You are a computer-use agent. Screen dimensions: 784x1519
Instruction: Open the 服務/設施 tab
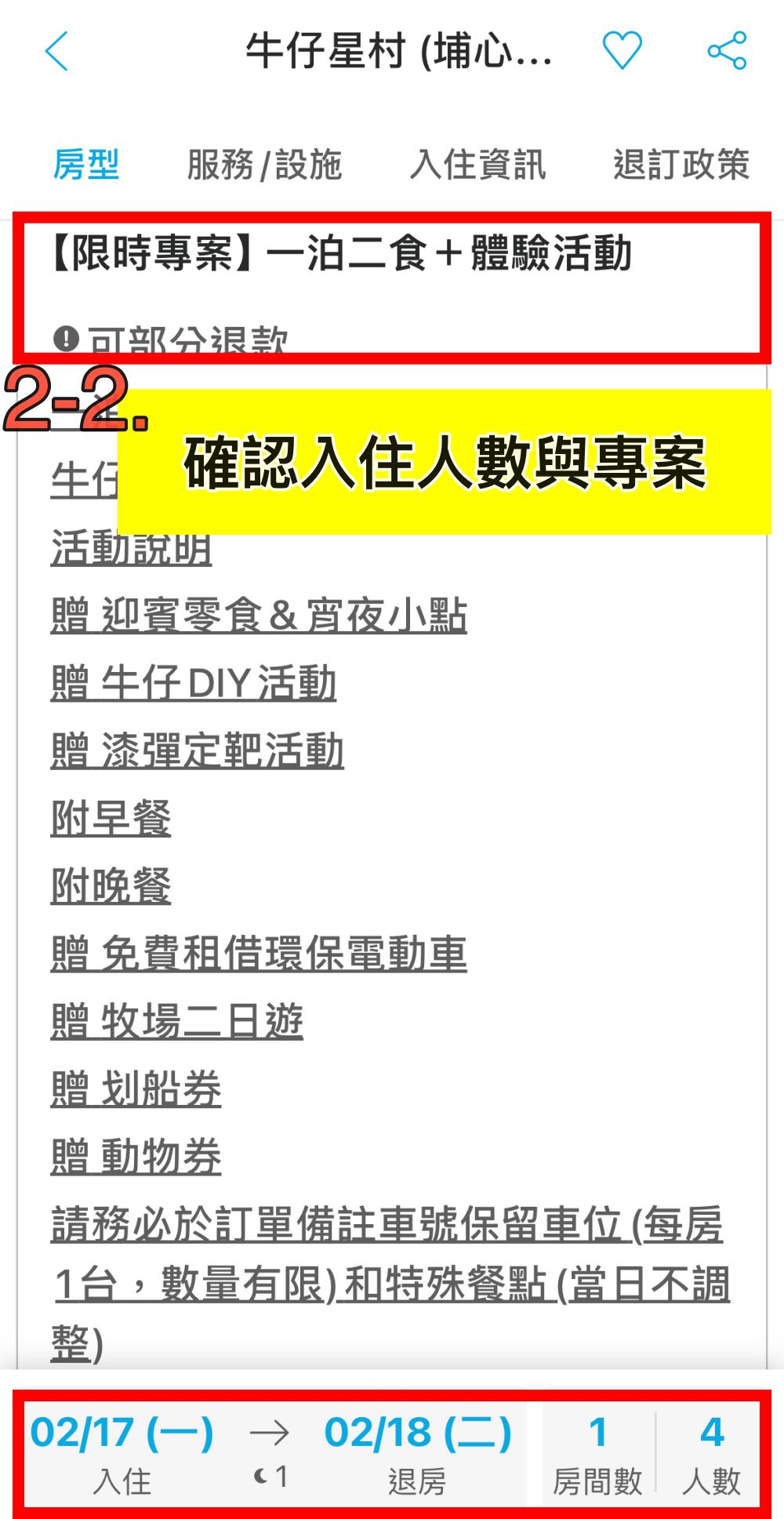tap(264, 165)
